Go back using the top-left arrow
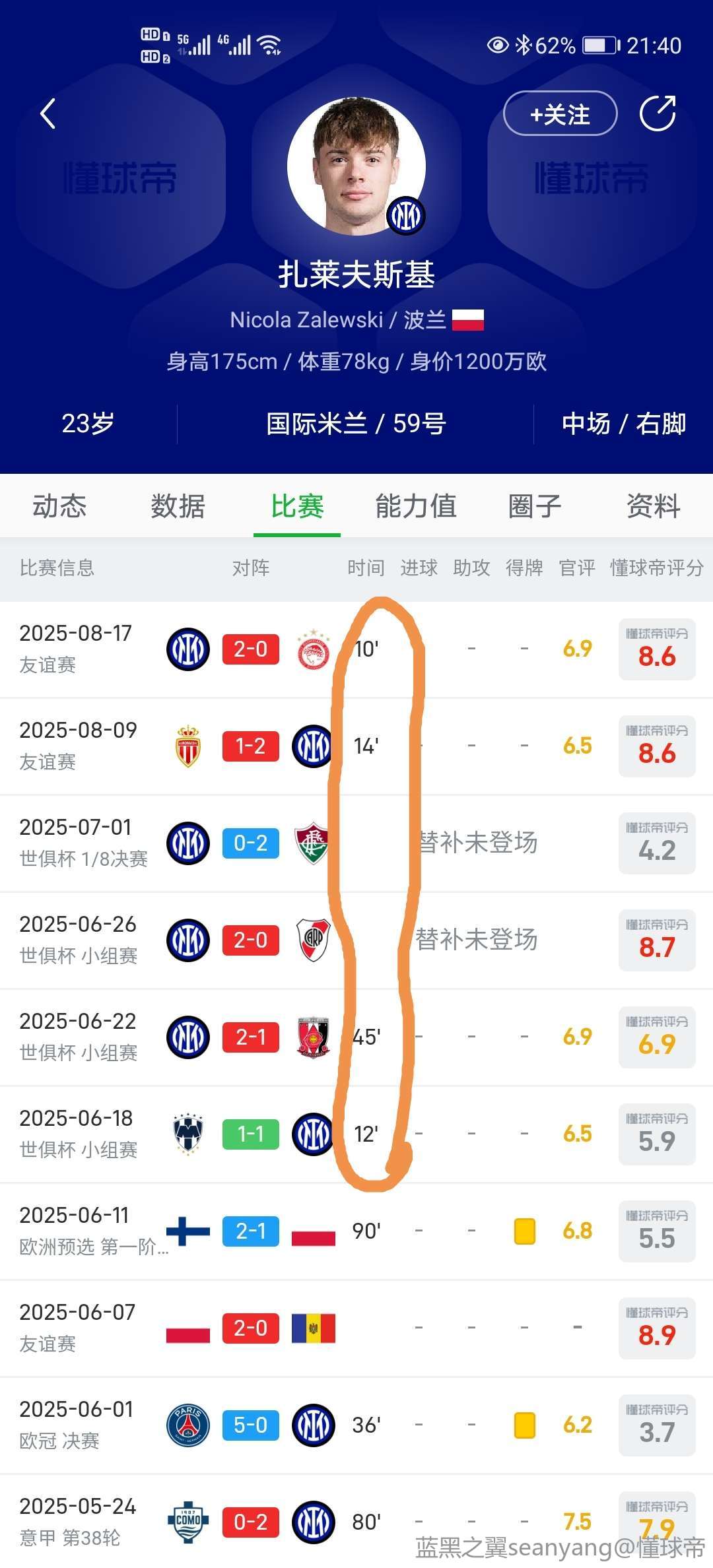This screenshot has height=1568, width=713. coord(48,114)
